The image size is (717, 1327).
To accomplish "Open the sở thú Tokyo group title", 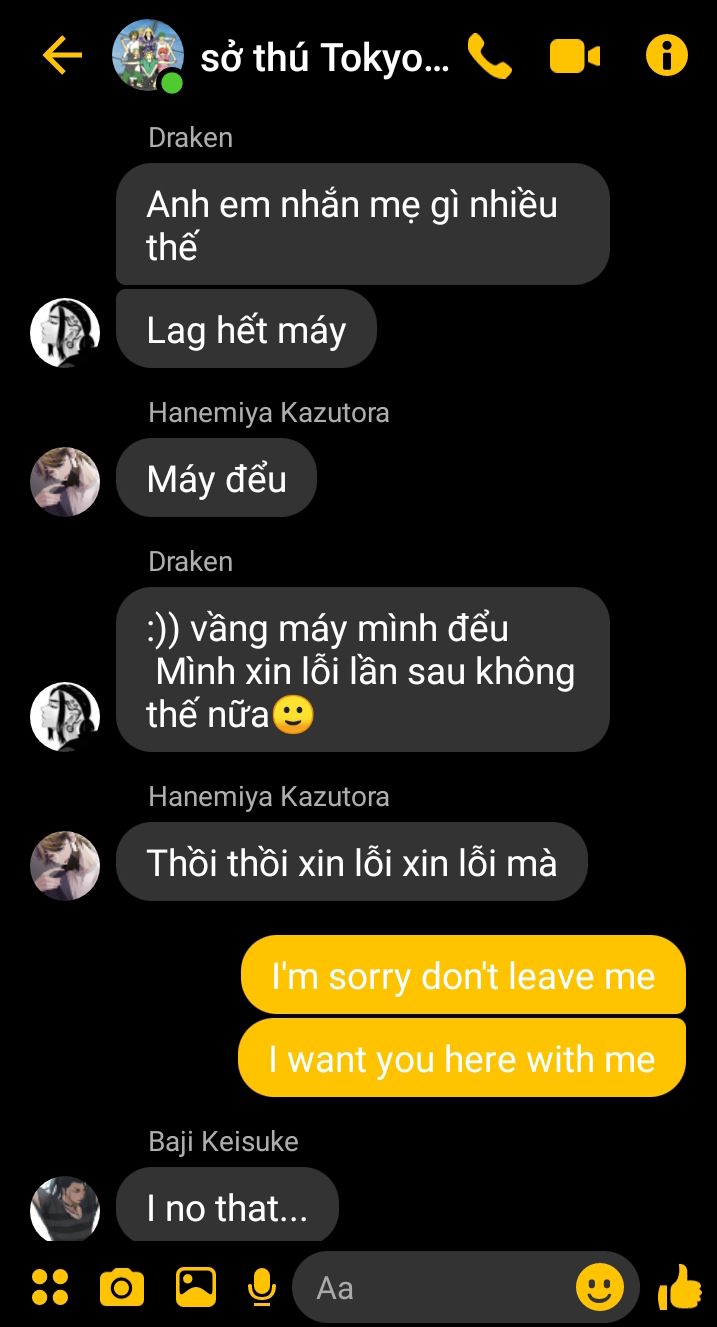I will click(x=323, y=58).
